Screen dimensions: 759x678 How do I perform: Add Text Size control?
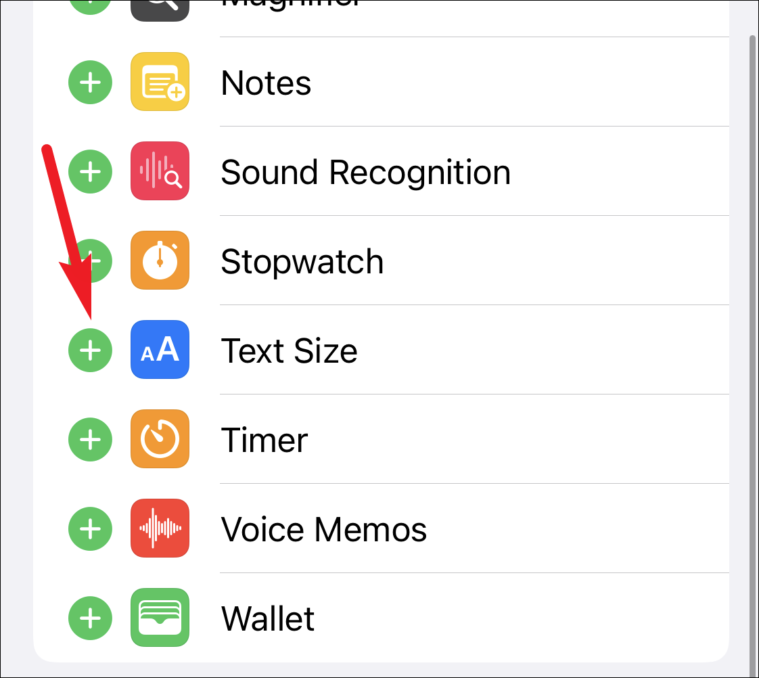90,350
